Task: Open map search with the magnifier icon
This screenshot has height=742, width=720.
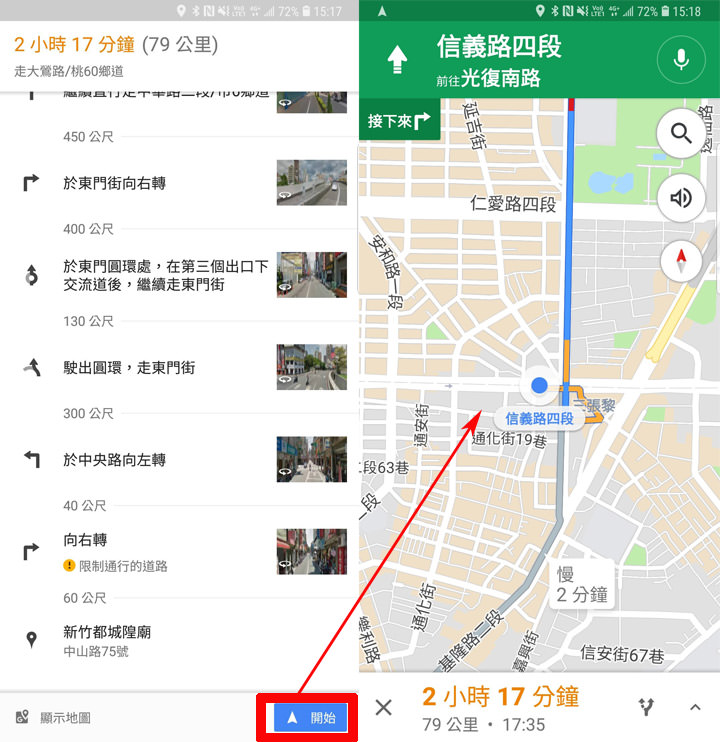Action: tap(681, 133)
